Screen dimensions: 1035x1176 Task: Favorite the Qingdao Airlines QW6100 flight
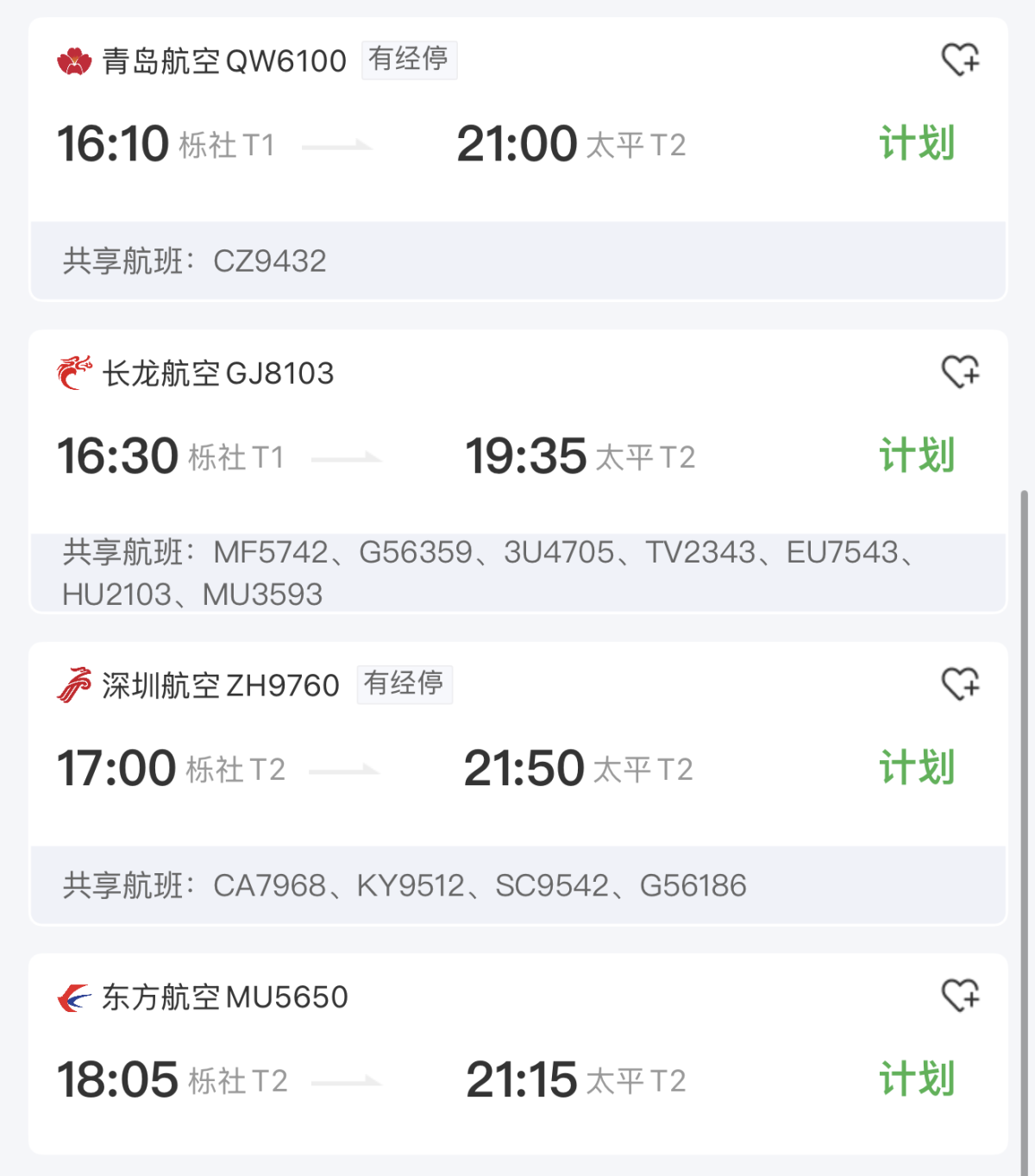tap(959, 60)
